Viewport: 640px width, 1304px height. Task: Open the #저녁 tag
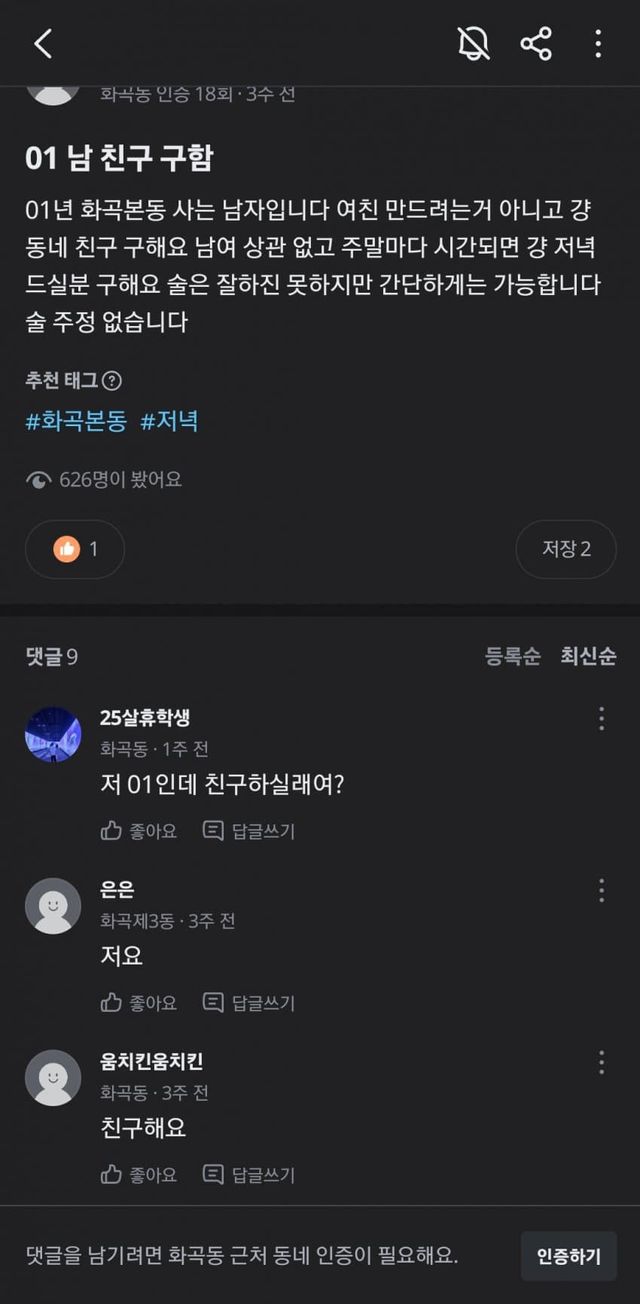[x=169, y=422]
